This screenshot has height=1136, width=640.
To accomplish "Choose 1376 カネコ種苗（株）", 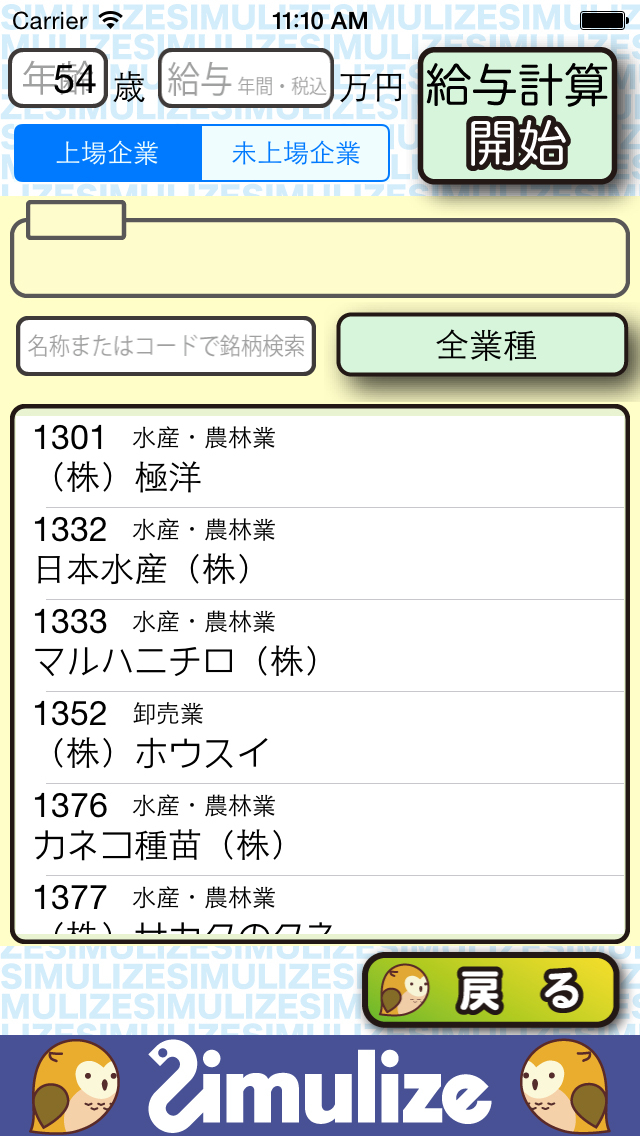I will tap(320, 830).
